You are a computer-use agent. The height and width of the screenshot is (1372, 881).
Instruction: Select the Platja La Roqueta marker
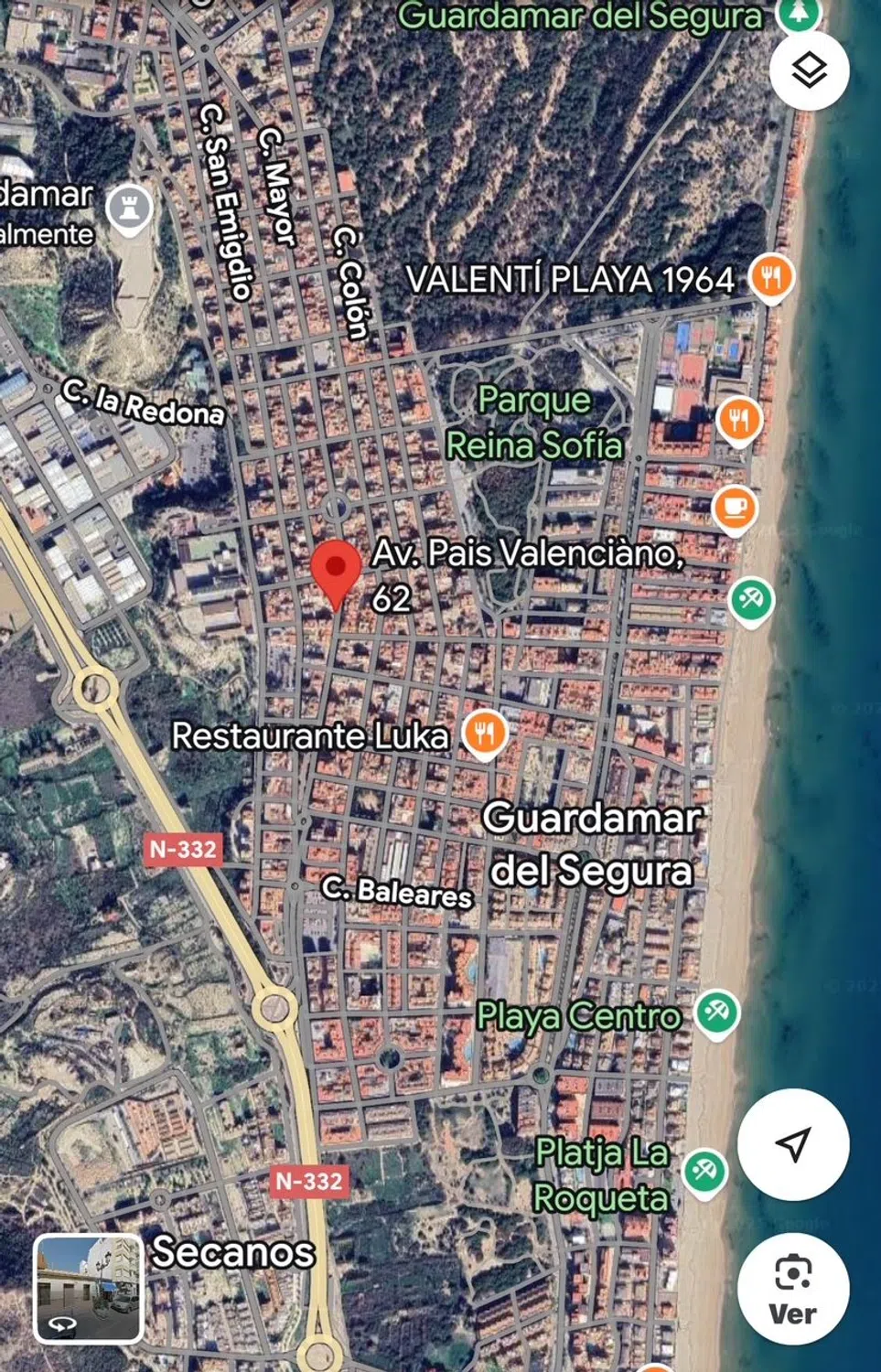tap(704, 1170)
